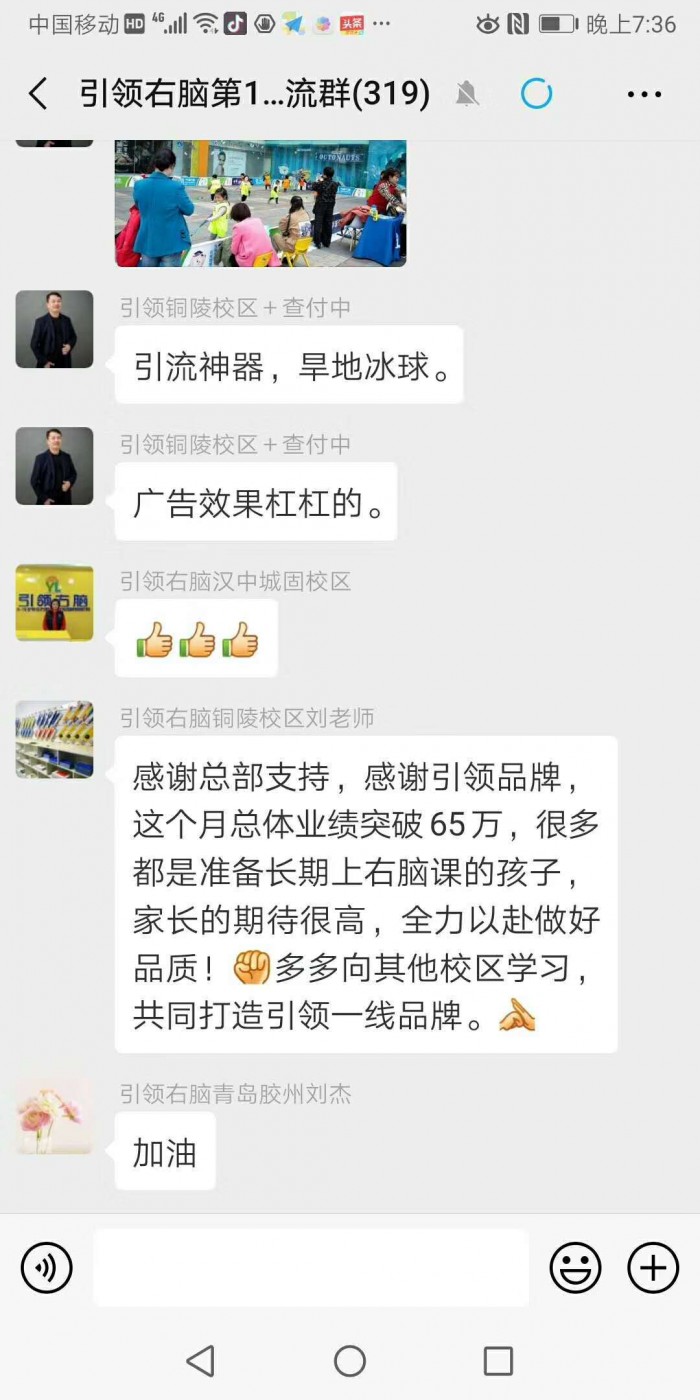Tap the message text field
This screenshot has height=1400, width=700.
[311, 1268]
